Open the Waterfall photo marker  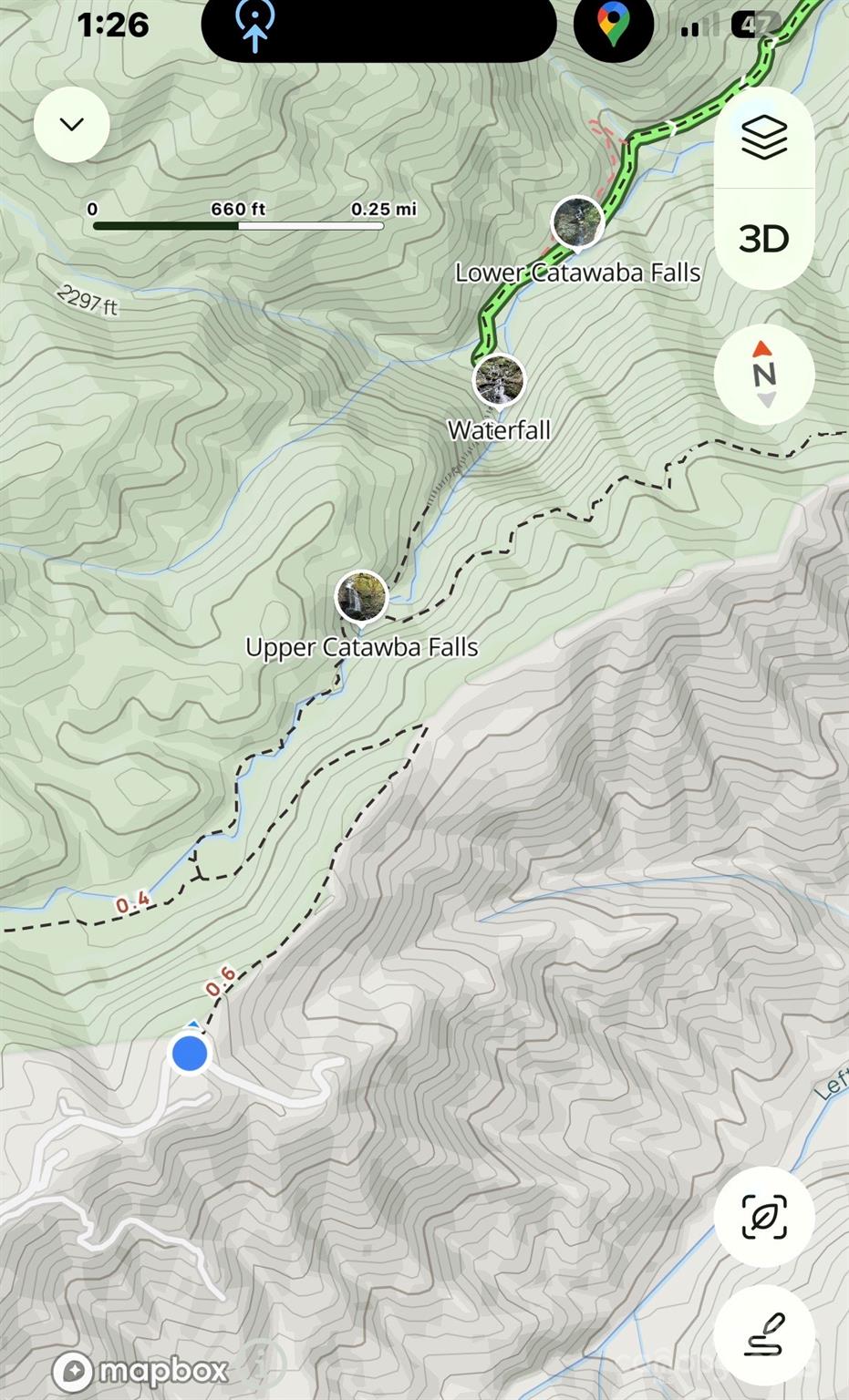point(499,381)
